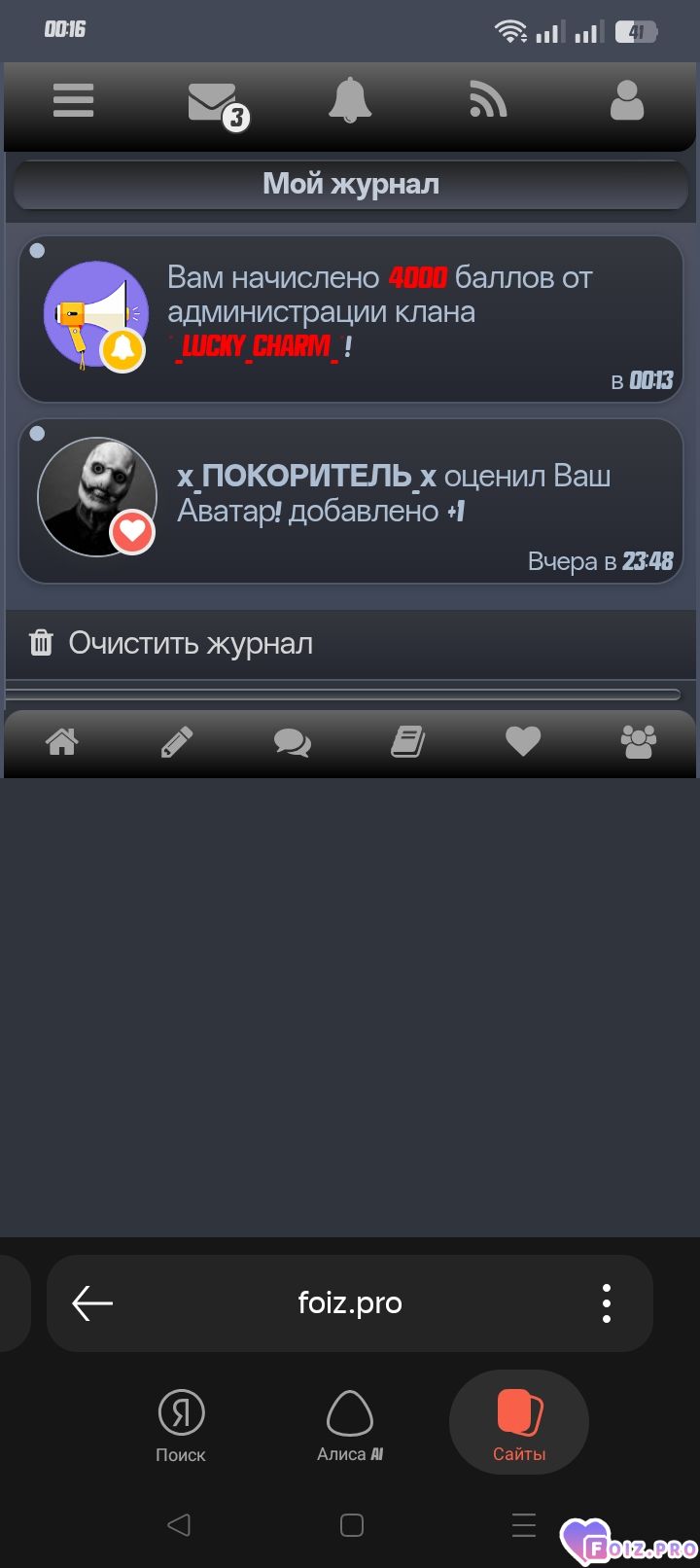Go back with the browser arrow
Screen dimensions: 700x1568
pyautogui.click(x=93, y=1302)
